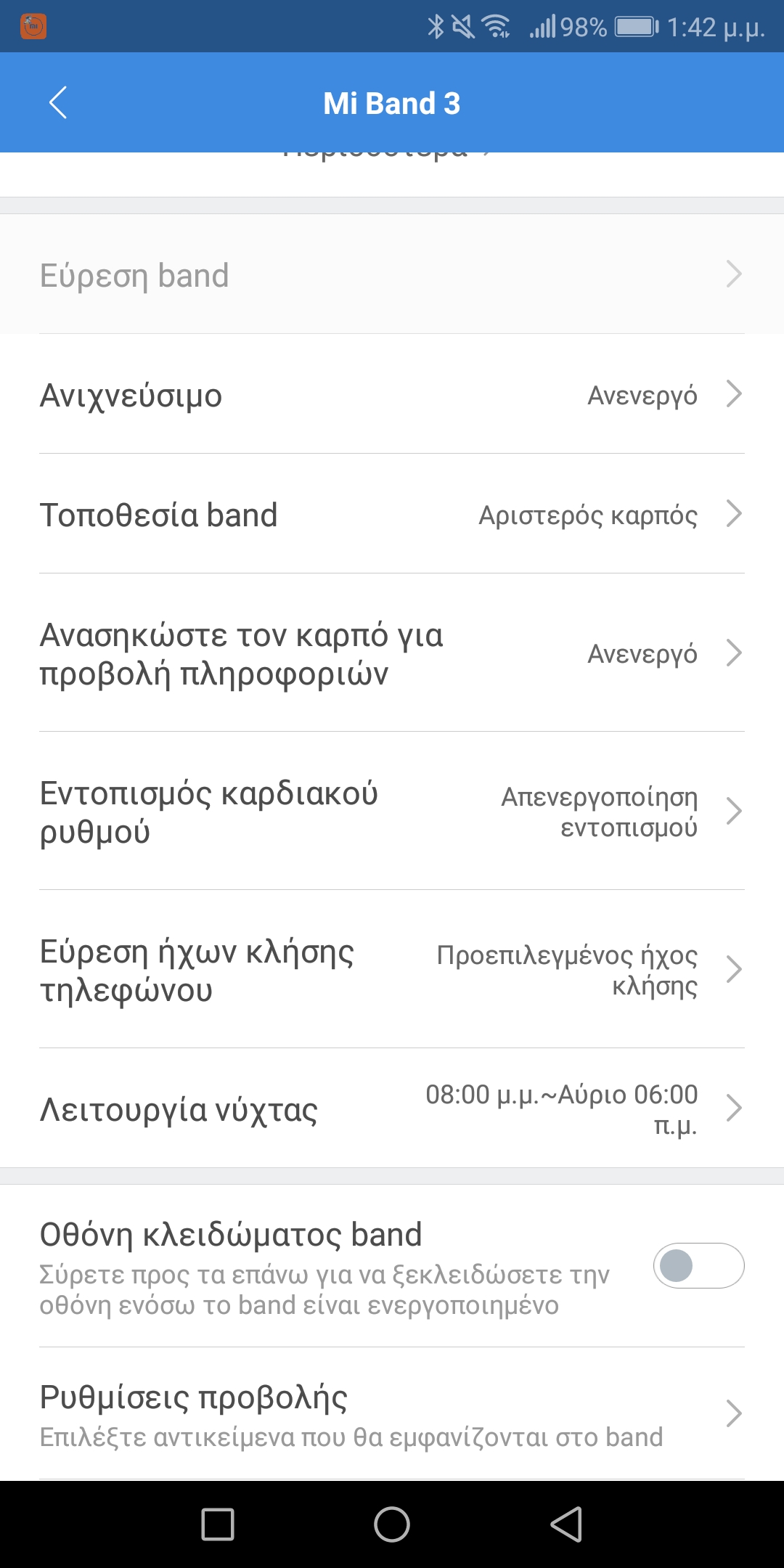Viewport: 784px width, 1568px height.
Task: Open Ρυθμίσεις προβολής
Action: click(x=392, y=1414)
